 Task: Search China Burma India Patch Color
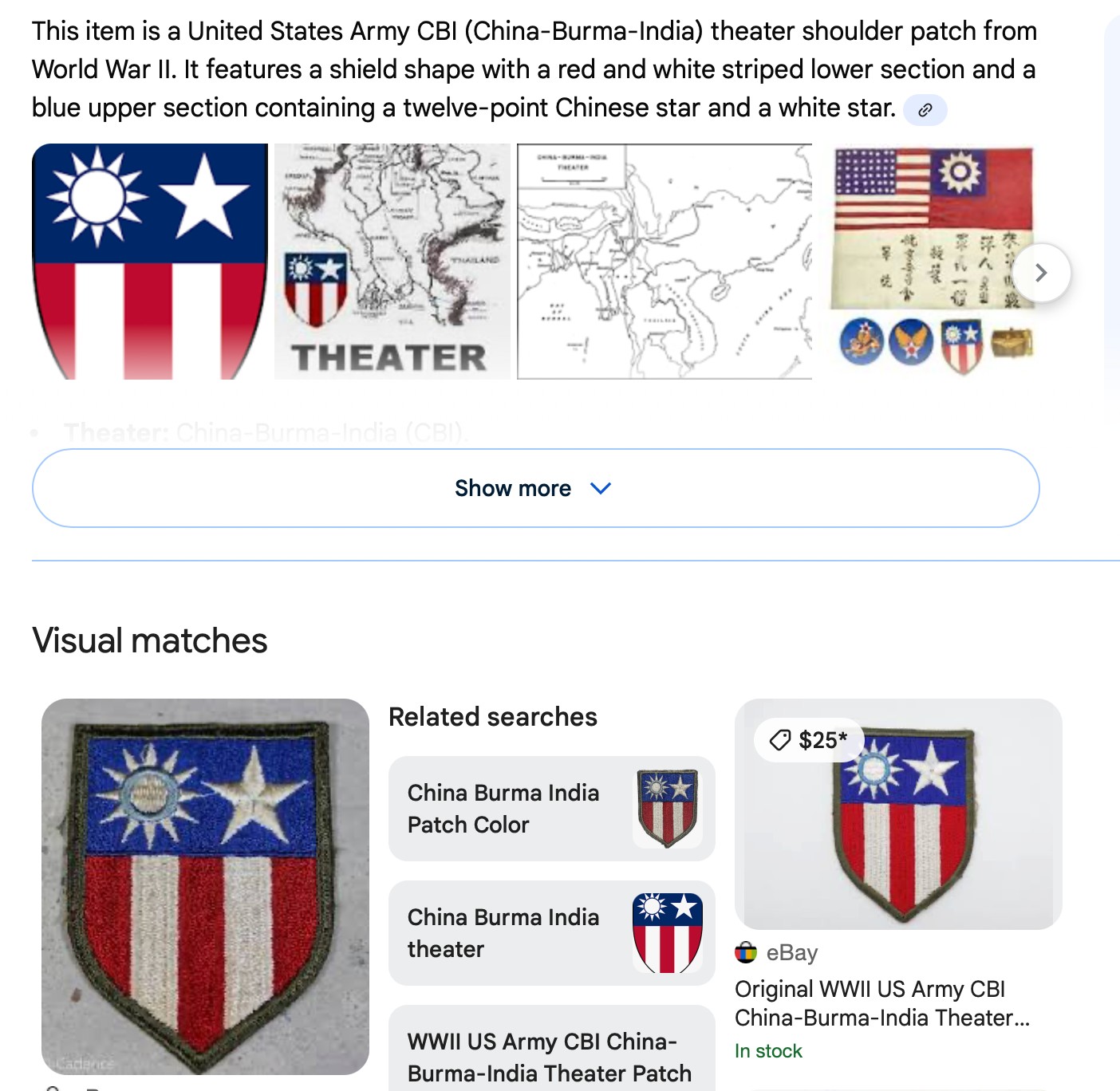coord(551,809)
